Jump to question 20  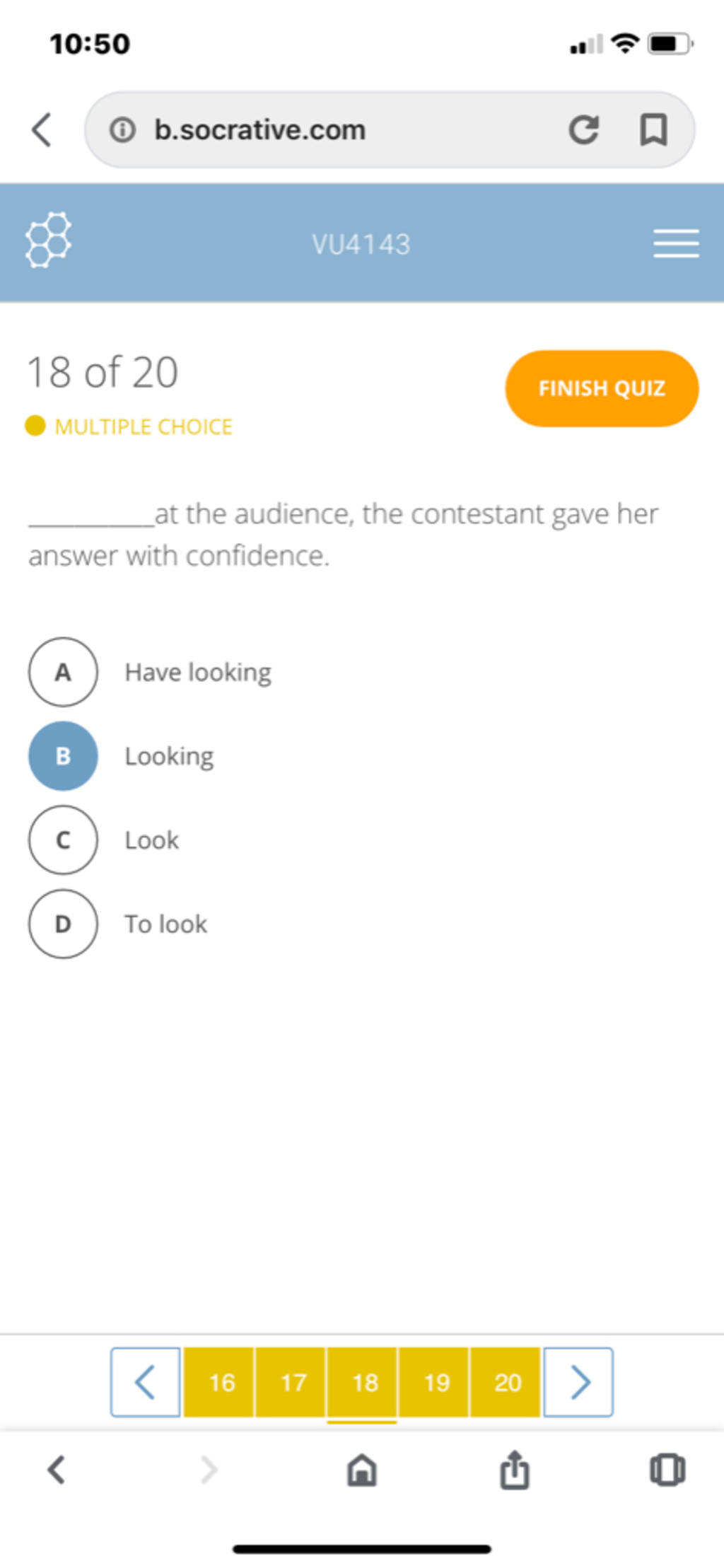[506, 1382]
